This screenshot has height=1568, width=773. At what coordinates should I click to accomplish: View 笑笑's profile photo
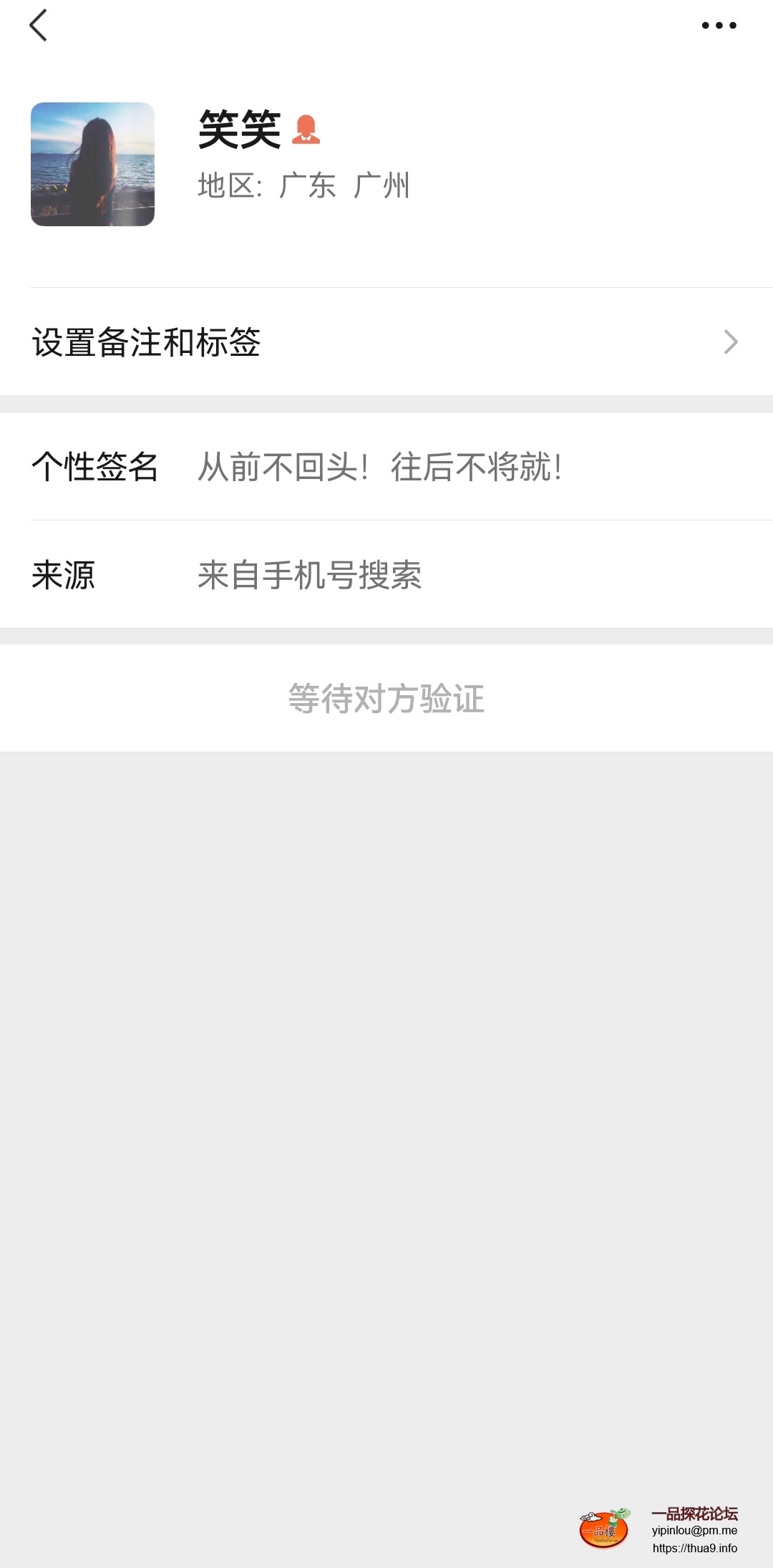pos(92,164)
